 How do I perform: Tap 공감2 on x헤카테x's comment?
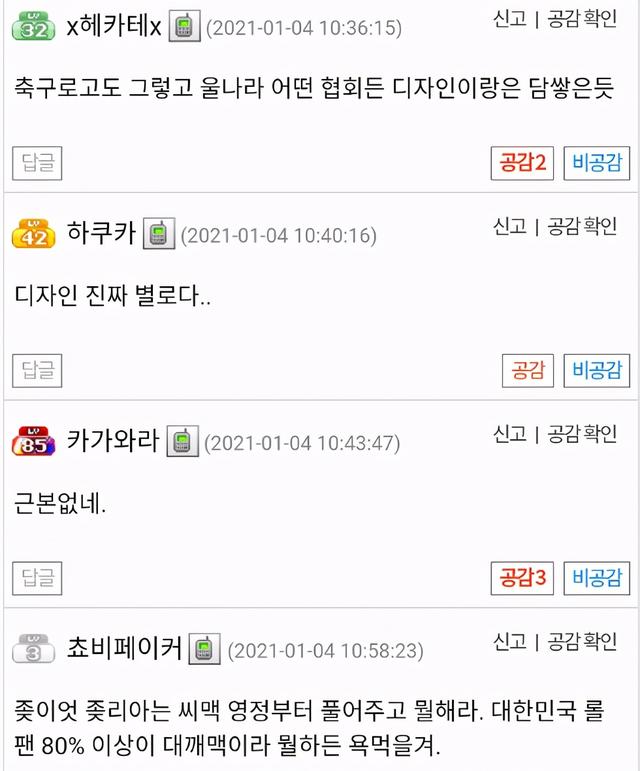coord(523,163)
